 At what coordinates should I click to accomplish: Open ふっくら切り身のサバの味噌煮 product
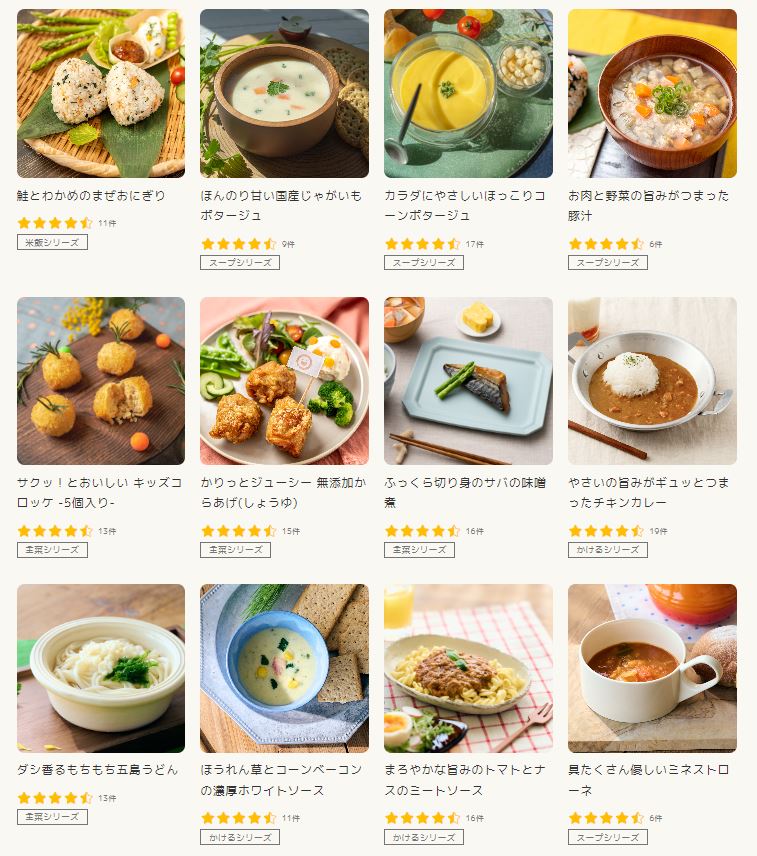coord(468,380)
